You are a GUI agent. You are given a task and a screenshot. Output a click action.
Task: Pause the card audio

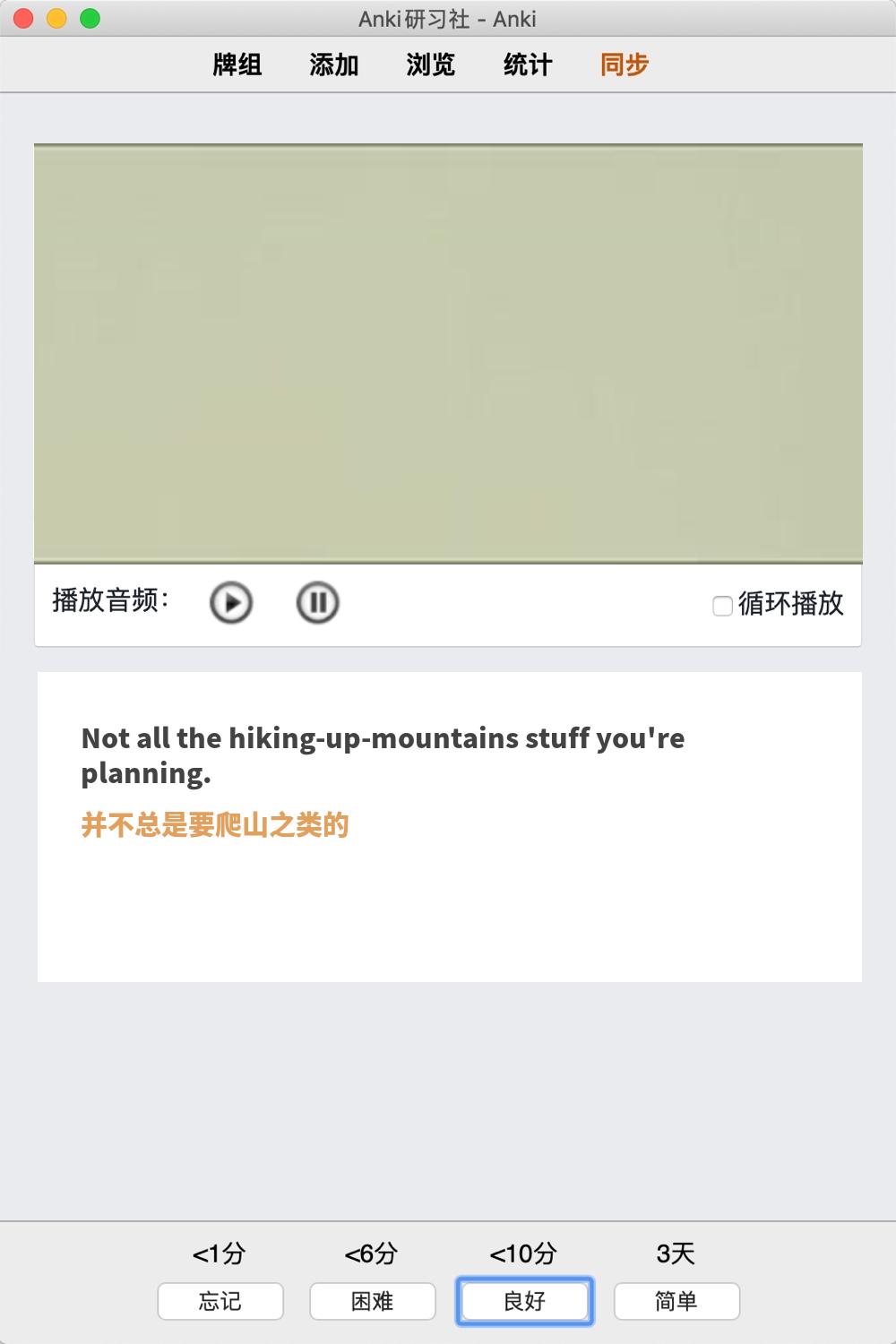click(317, 602)
